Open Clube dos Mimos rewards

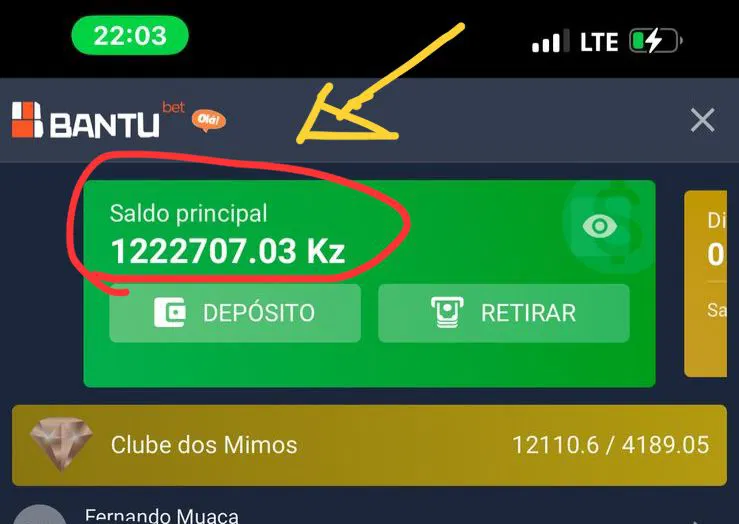coord(368,445)
